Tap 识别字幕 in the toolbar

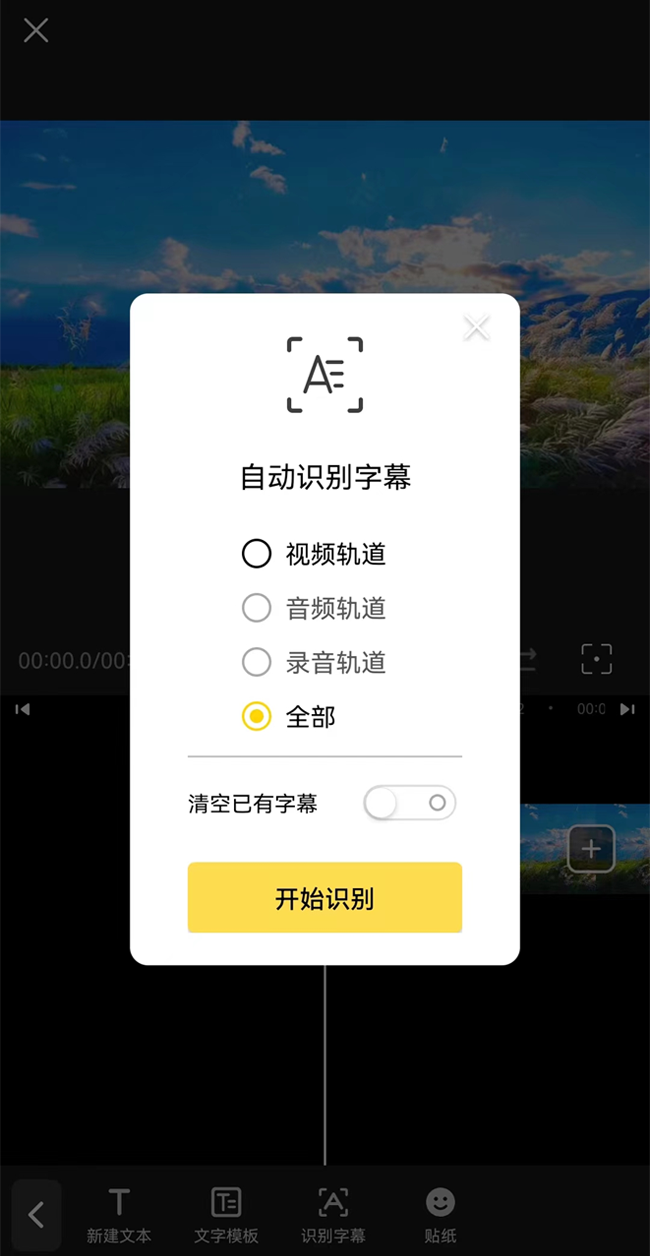pos(333,1215)
